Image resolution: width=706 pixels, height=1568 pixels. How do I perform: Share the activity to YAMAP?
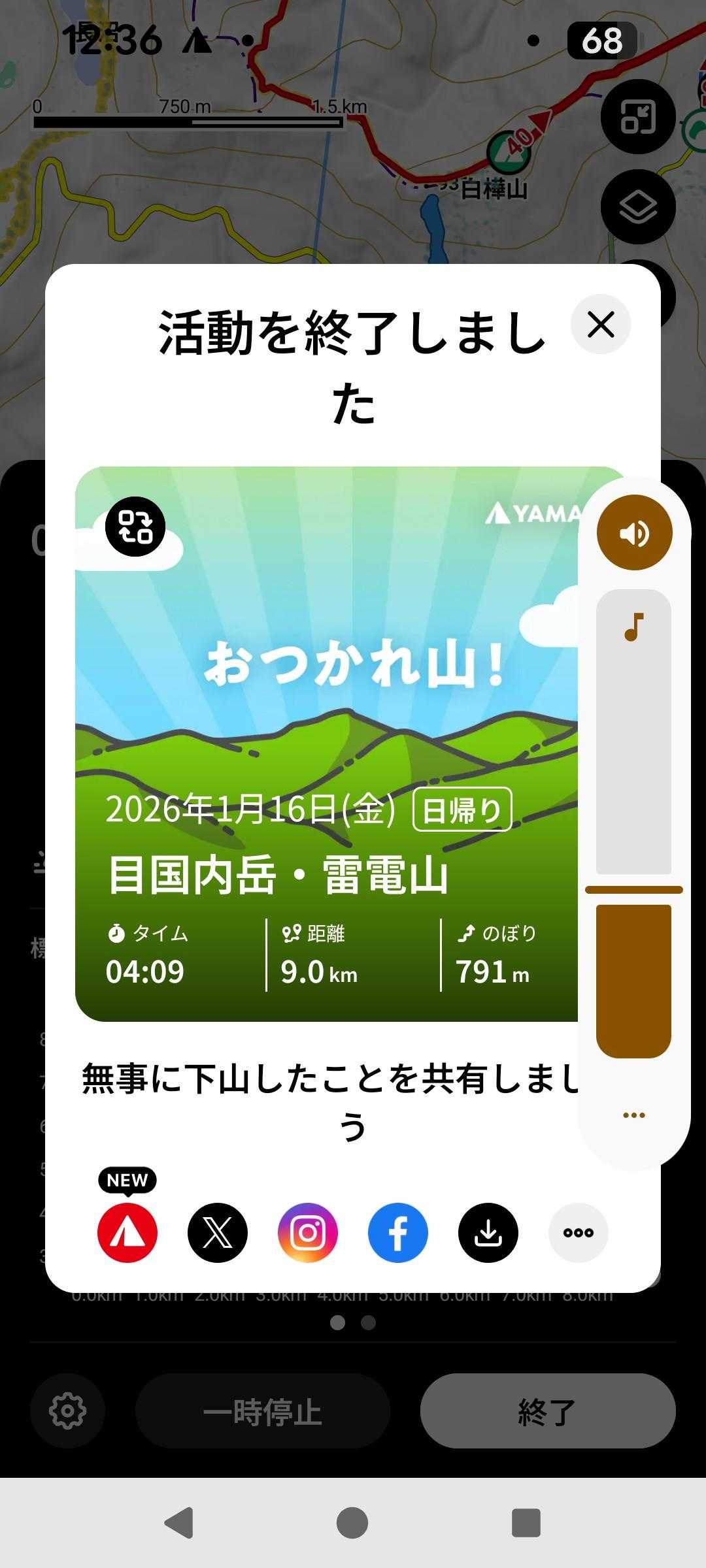(x=127, y=1232)
